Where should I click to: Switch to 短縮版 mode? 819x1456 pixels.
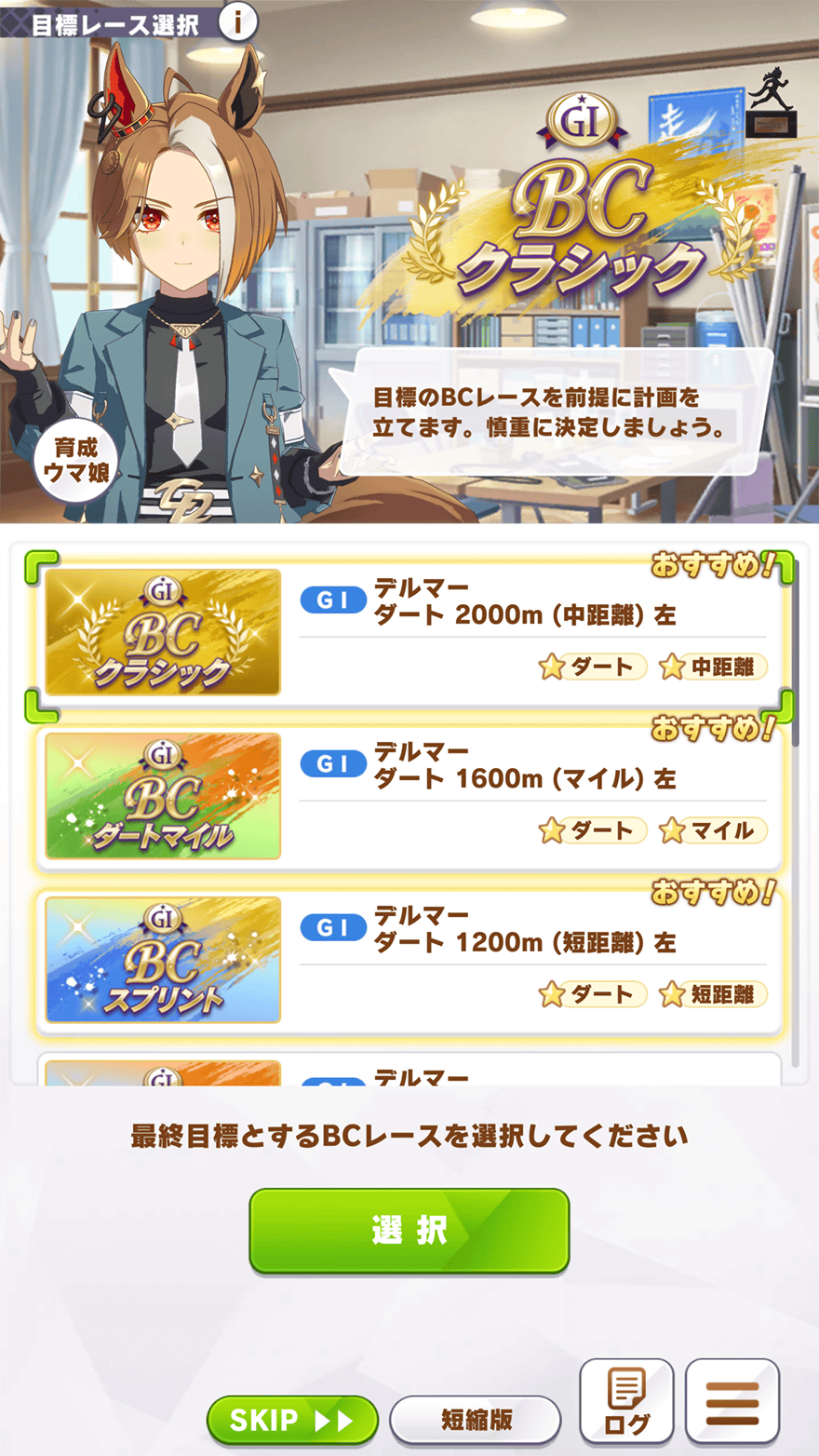pyautogui.click(x=476, y=1420)
